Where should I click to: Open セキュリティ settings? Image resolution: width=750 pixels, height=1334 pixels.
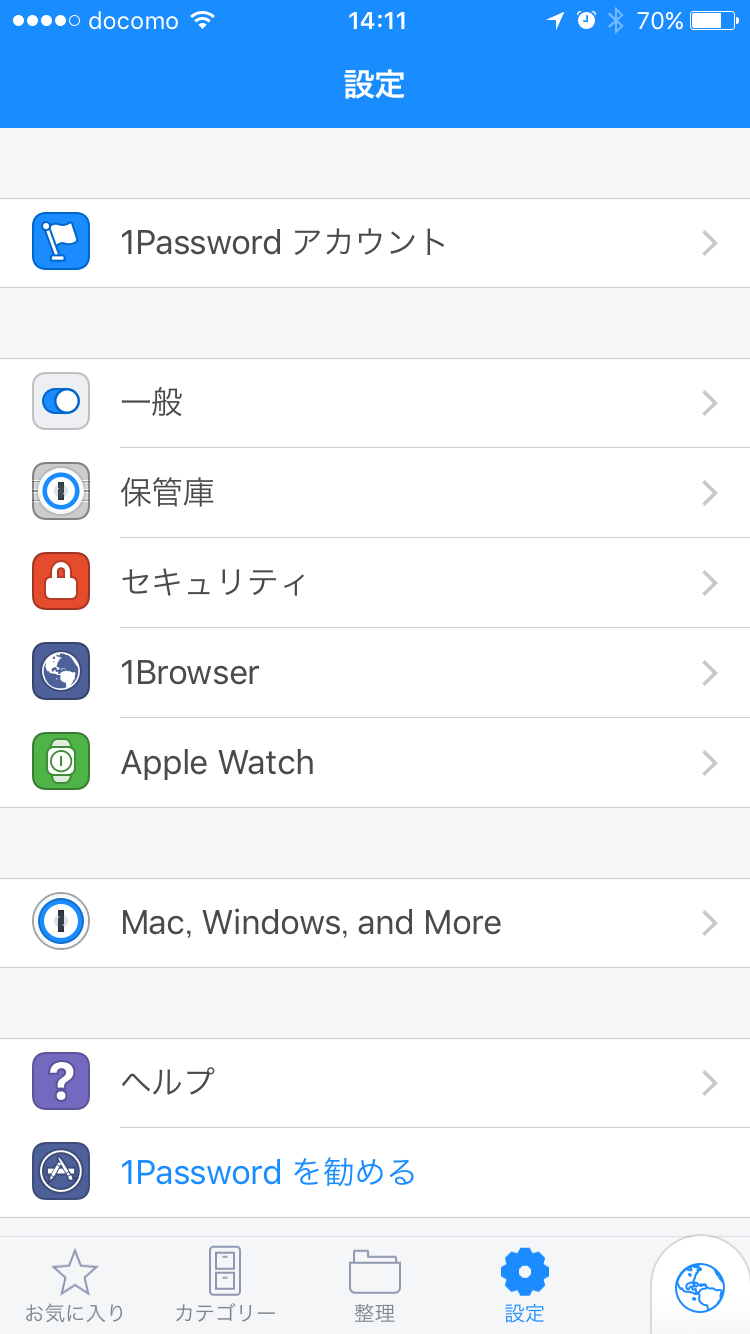point(375,583)
